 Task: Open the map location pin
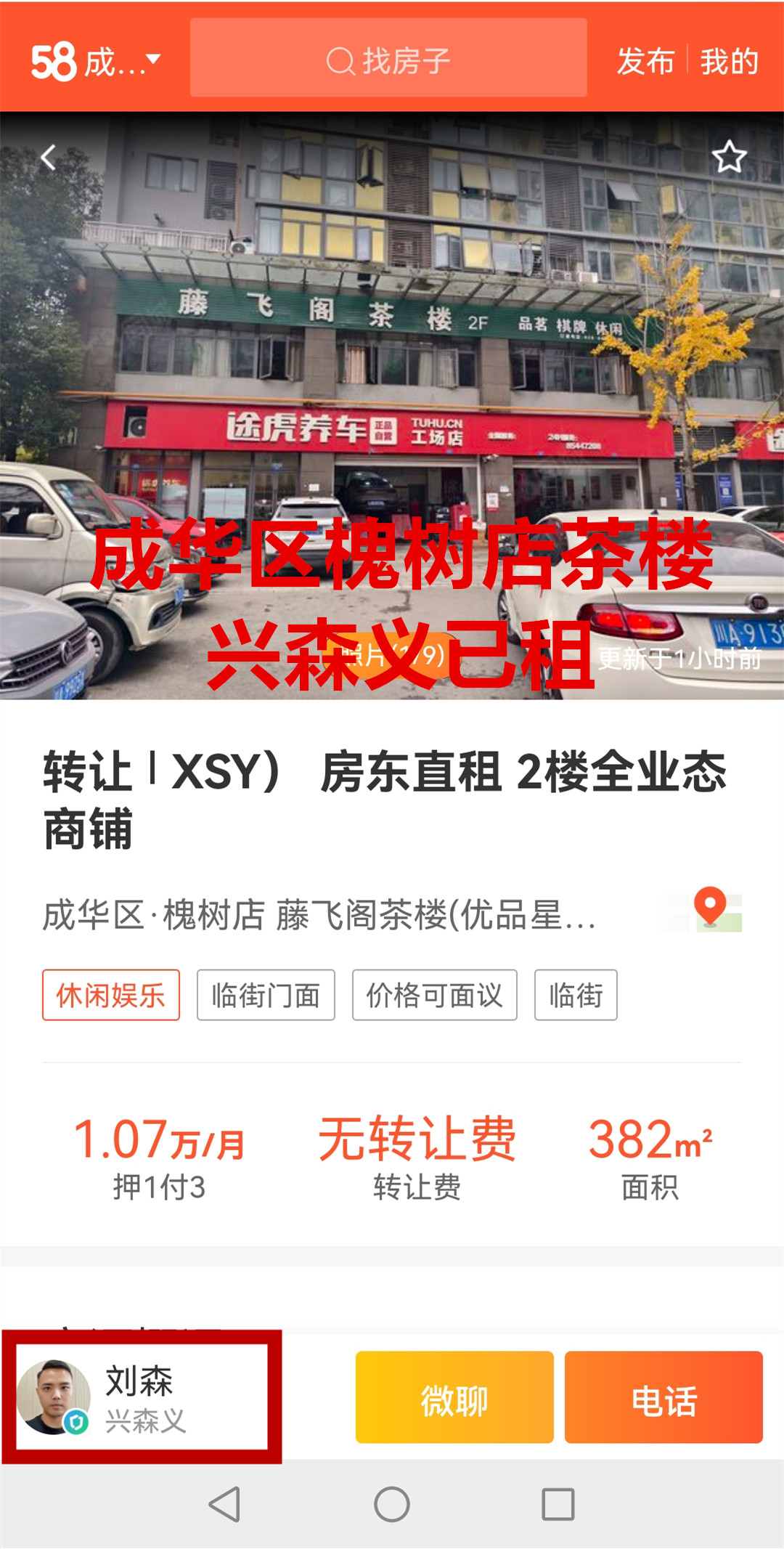click(x=710, y=909)
